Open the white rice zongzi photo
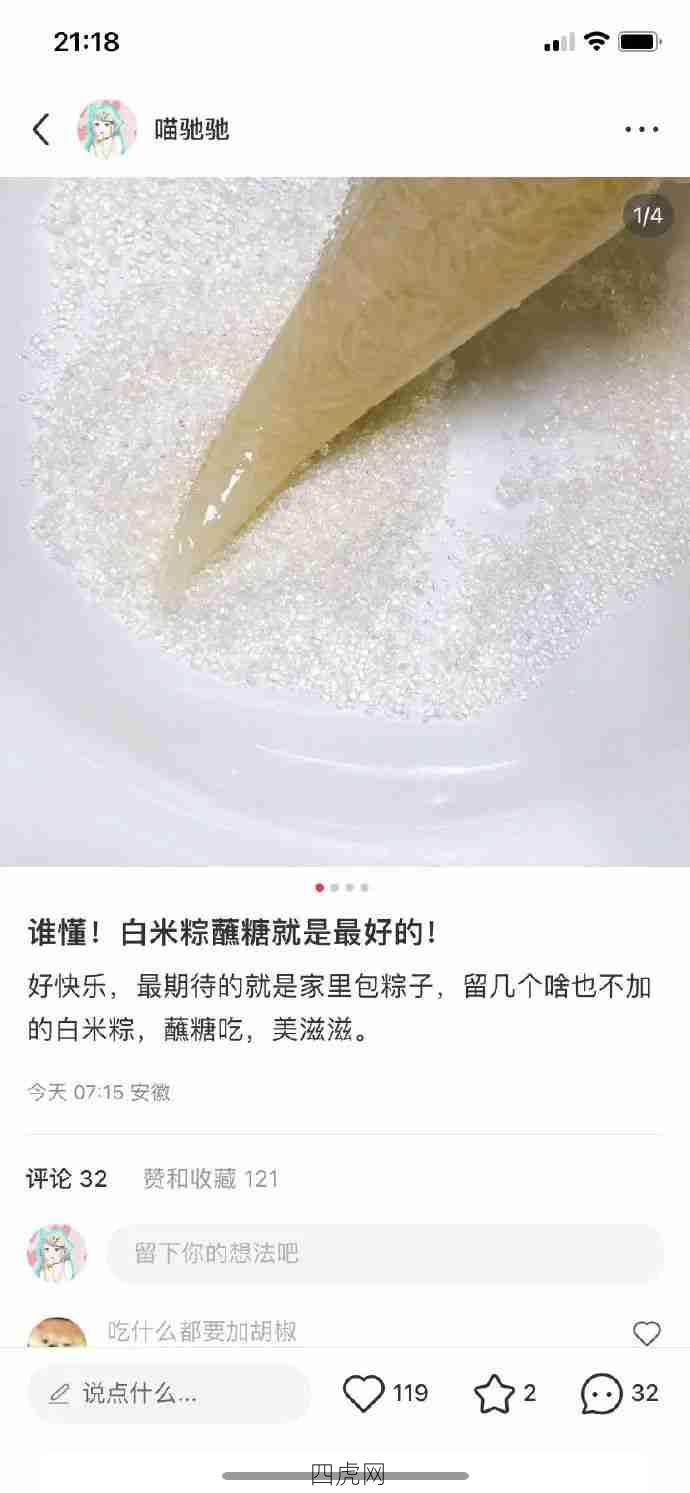The image size is (690, 1493). [x=345, y=521]
